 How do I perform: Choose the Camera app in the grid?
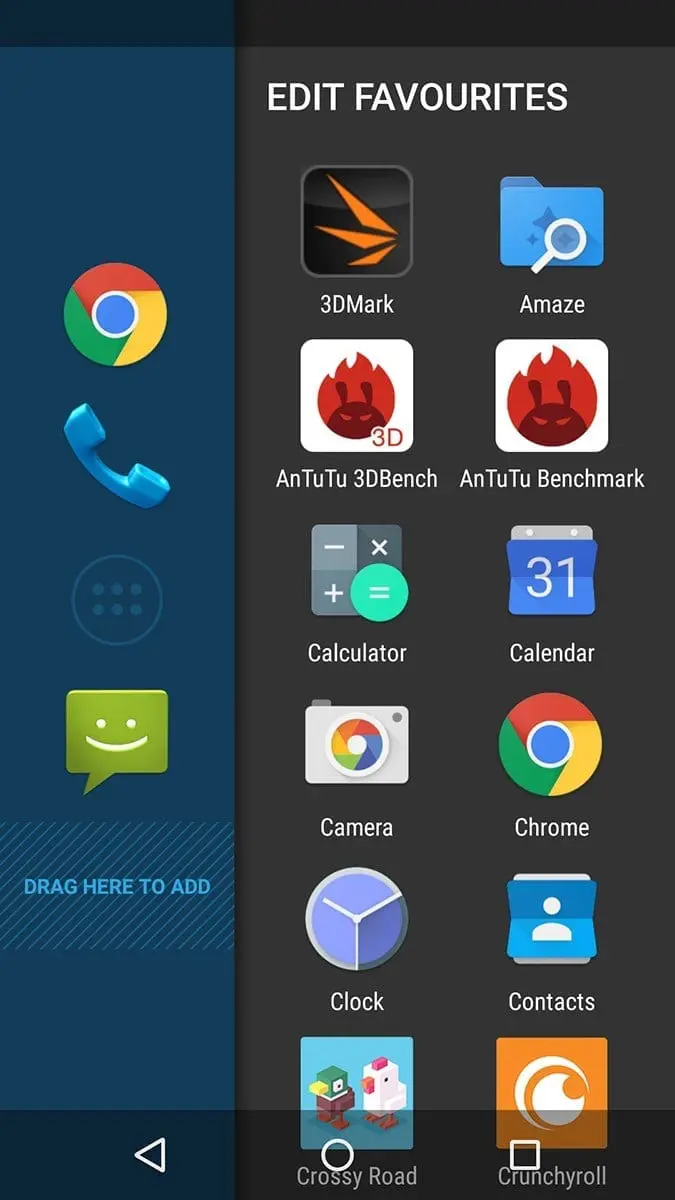tap(357, 745)
